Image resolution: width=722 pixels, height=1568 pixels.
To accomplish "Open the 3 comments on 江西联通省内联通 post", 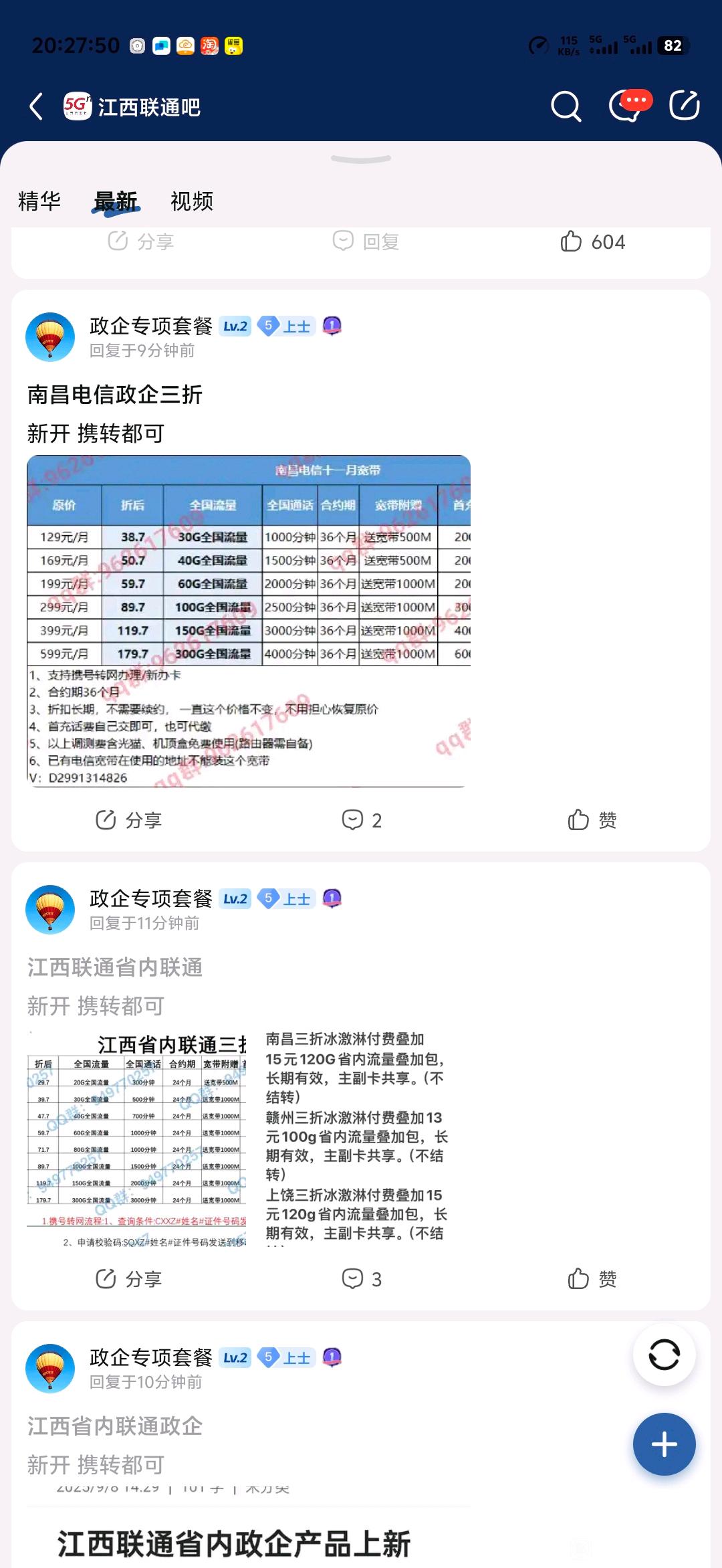I will coord(362,1279).
